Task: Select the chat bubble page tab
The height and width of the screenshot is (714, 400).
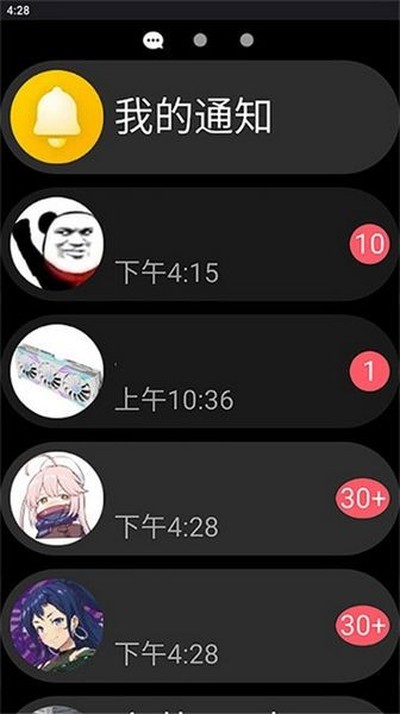Action: (153, 41)
